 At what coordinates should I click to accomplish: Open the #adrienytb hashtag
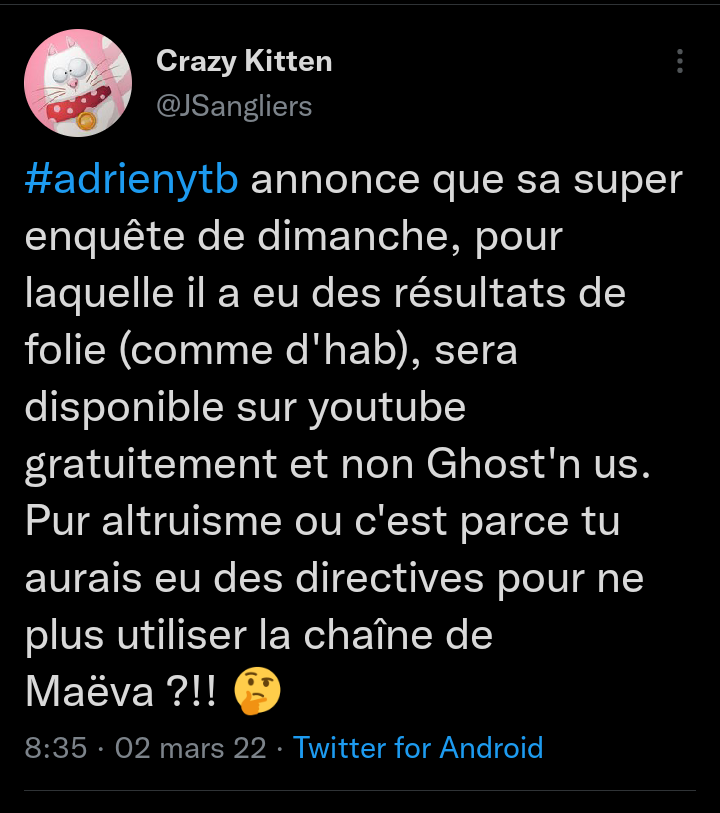131,182
